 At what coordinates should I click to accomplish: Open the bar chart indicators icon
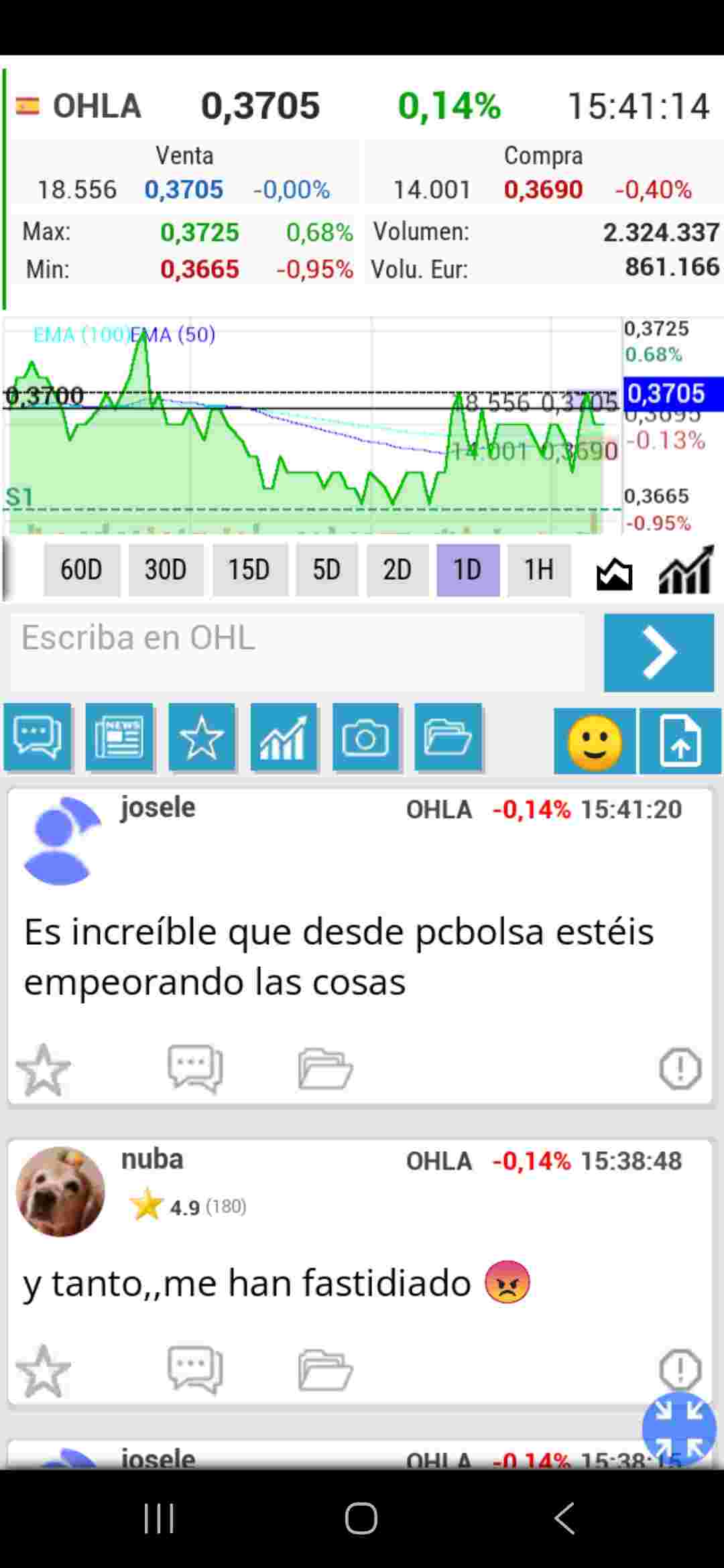click(x=685, y=571)
